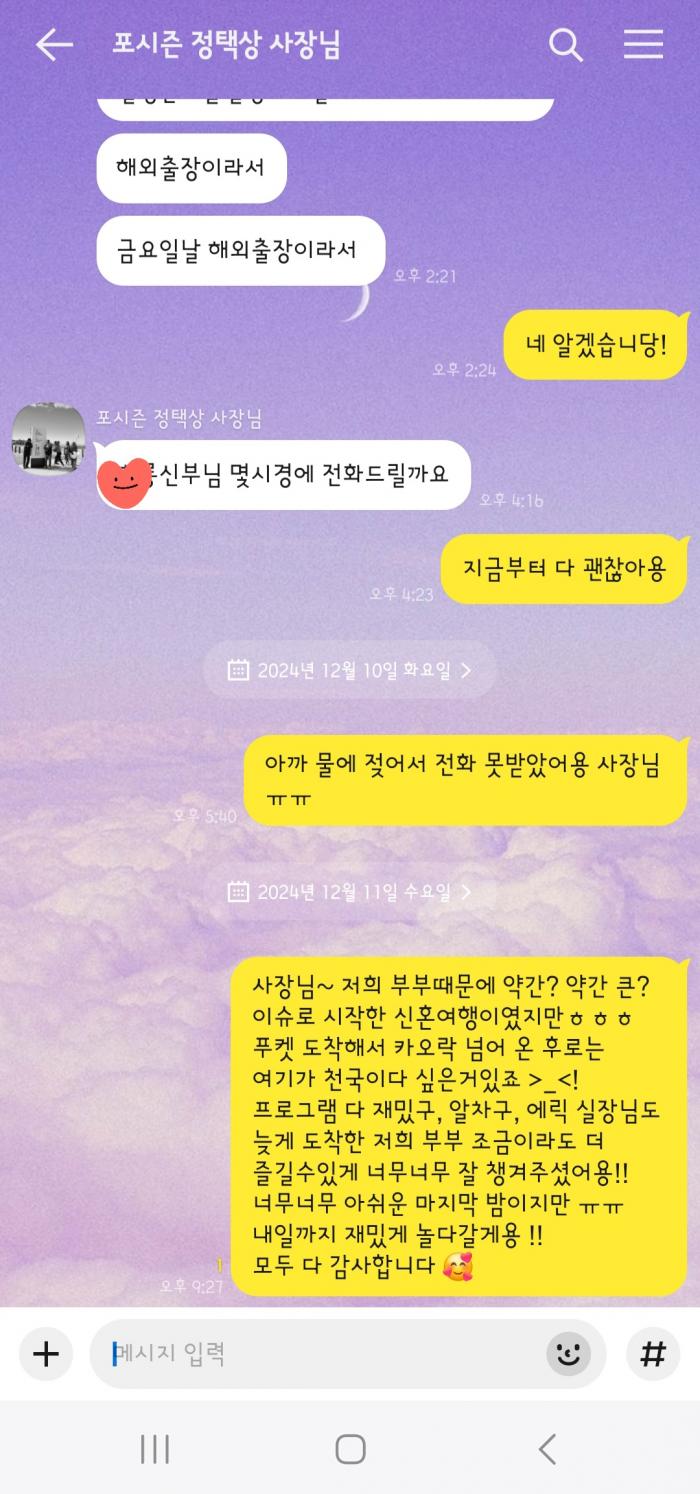
Task: Search within this conversation
Action: click(565, 45)
